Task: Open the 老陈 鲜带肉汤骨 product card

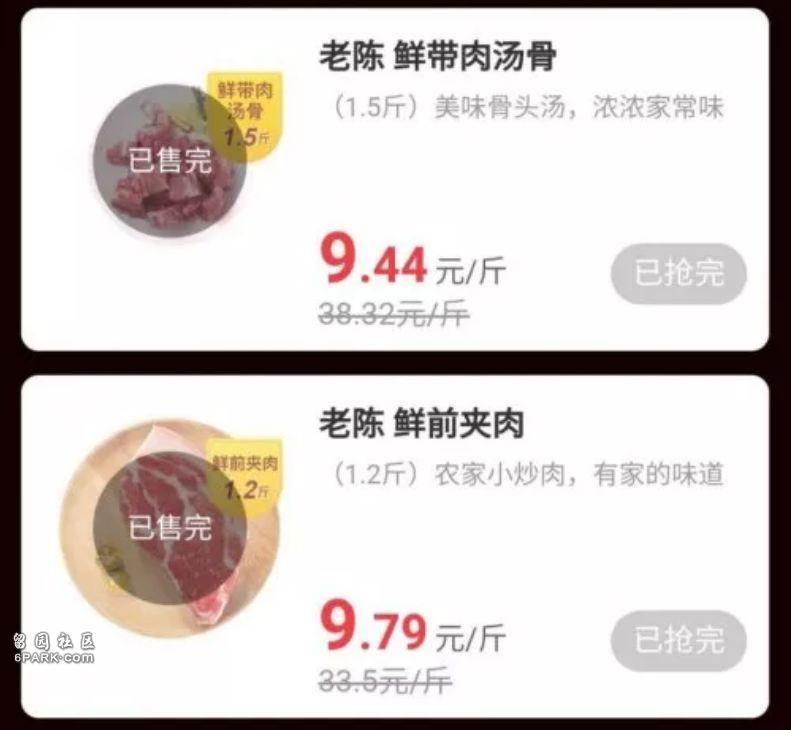Action: point(437,57)
